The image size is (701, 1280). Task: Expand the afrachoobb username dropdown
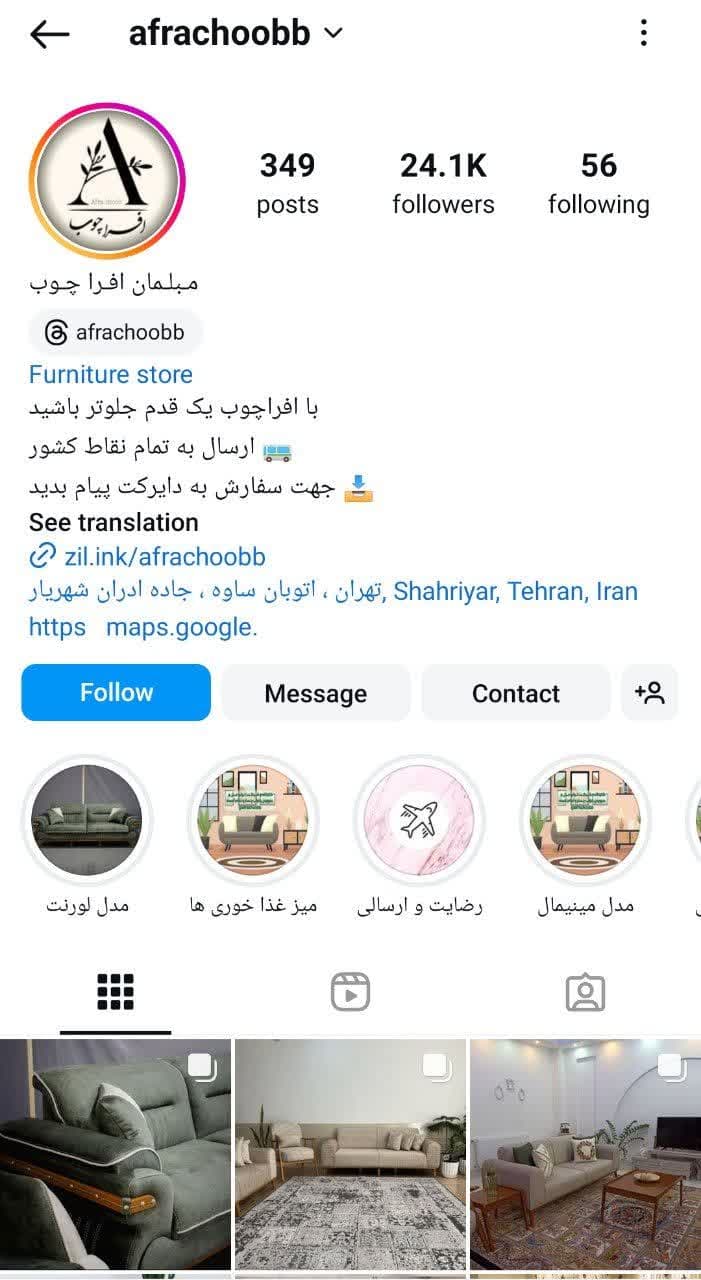[334, 34]
